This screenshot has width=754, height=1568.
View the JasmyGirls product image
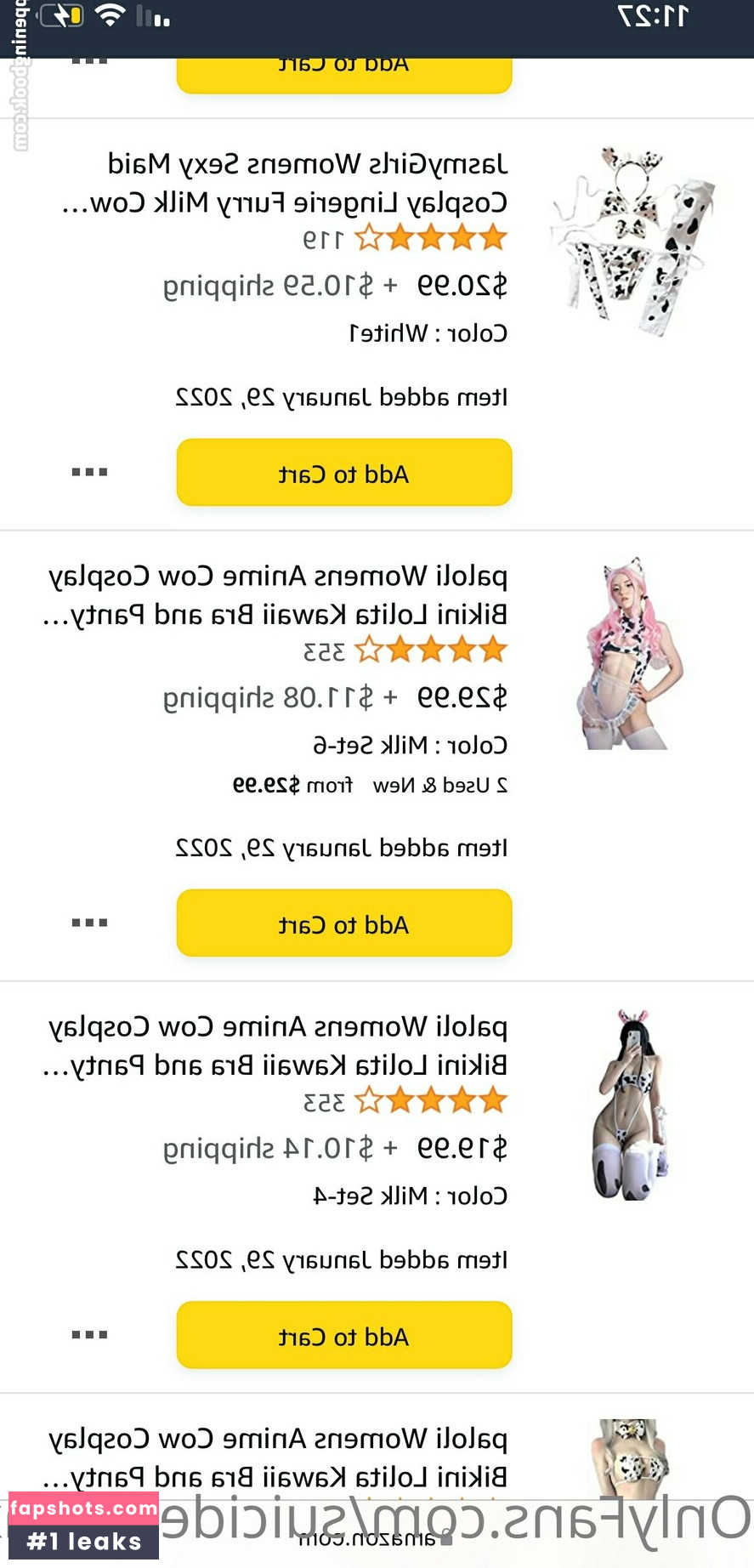632,241
